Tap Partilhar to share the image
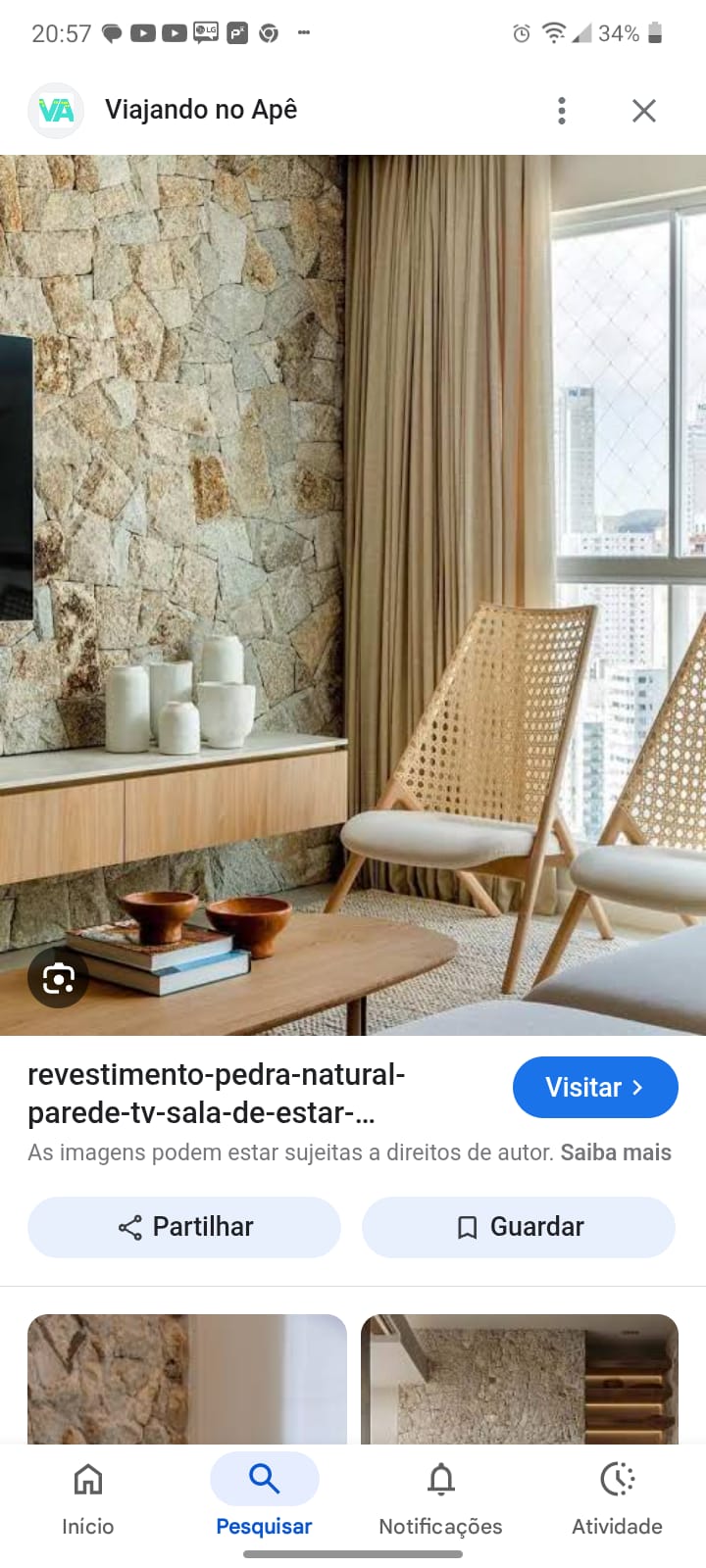This screenshot has width=706, height=1568. click(x=183, y=1227)
